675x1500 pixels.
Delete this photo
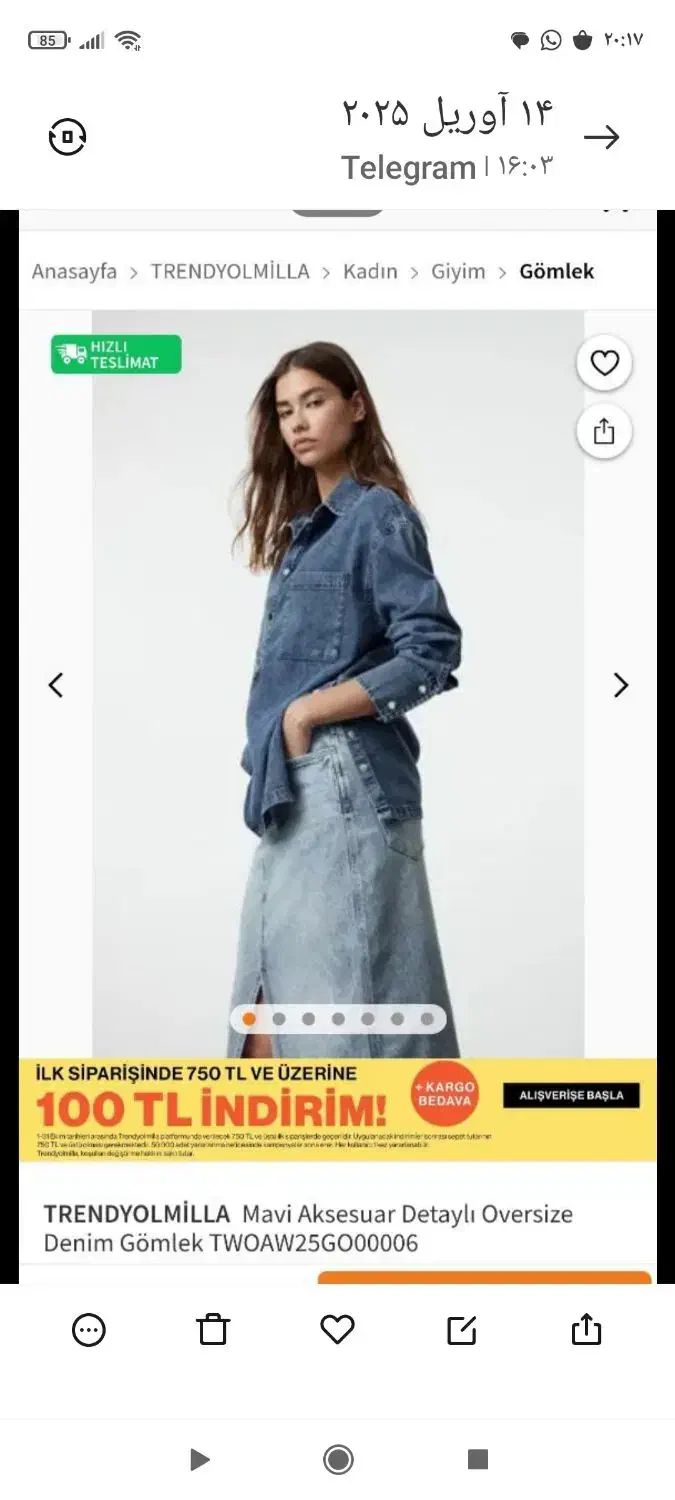pos(213,1330)
